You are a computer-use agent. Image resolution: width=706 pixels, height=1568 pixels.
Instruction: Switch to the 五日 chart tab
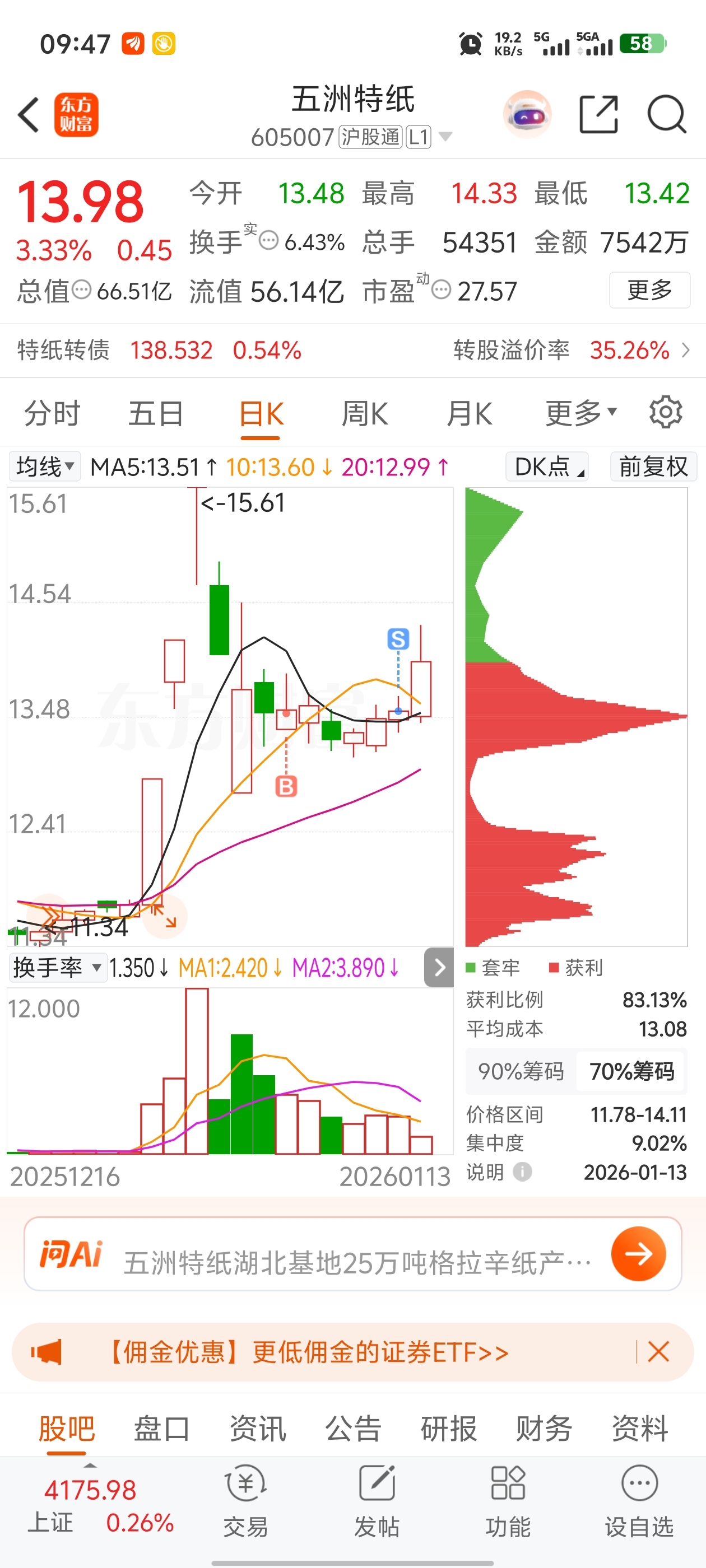[x=155, y=414]
